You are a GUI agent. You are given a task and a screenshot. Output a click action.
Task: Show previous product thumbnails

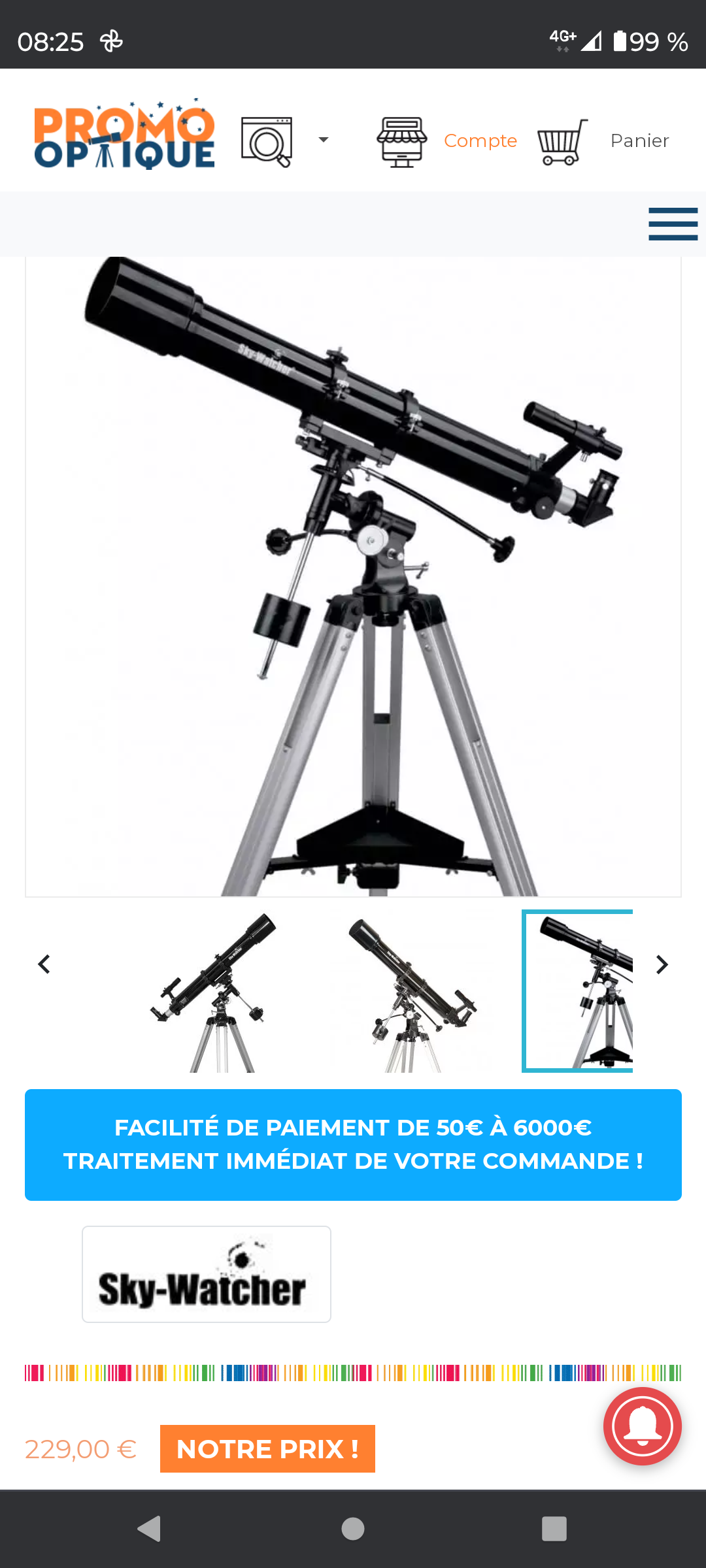44,964
